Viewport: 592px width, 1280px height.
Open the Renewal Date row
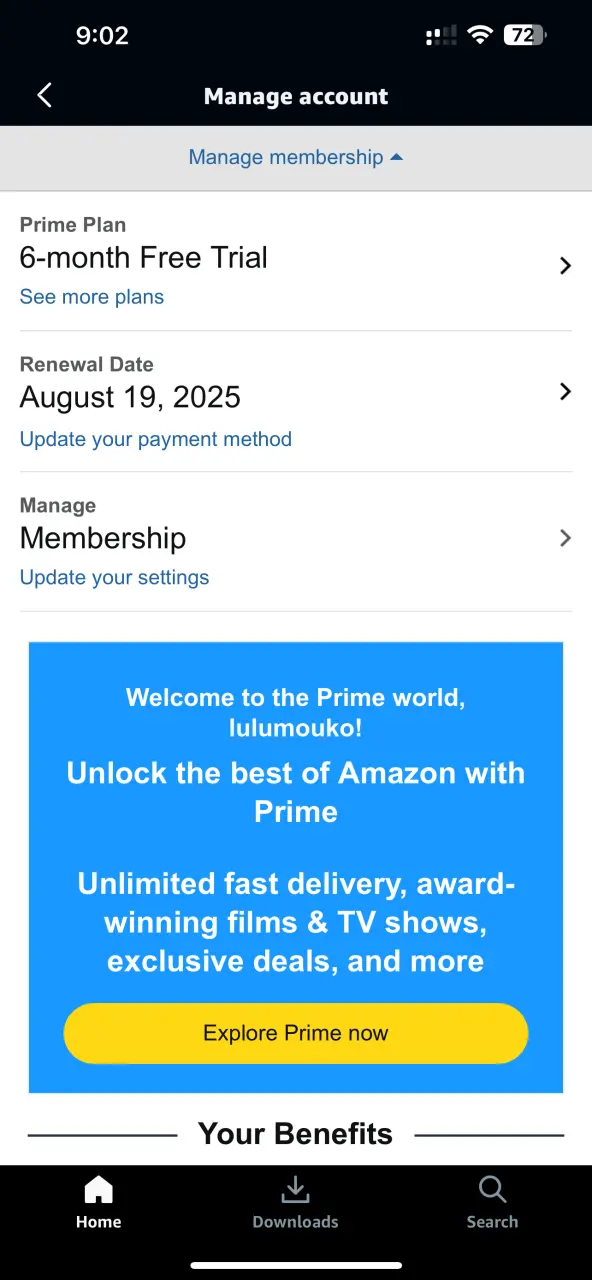point(296,401)
